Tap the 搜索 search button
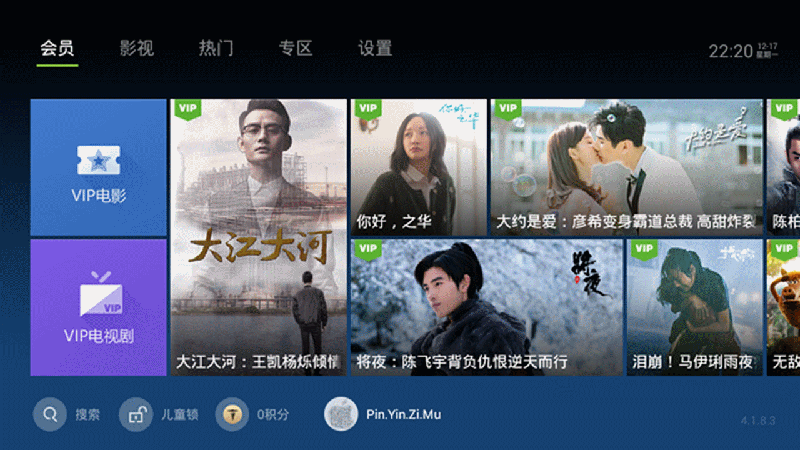The image size is (800, 450). (66, 414)
